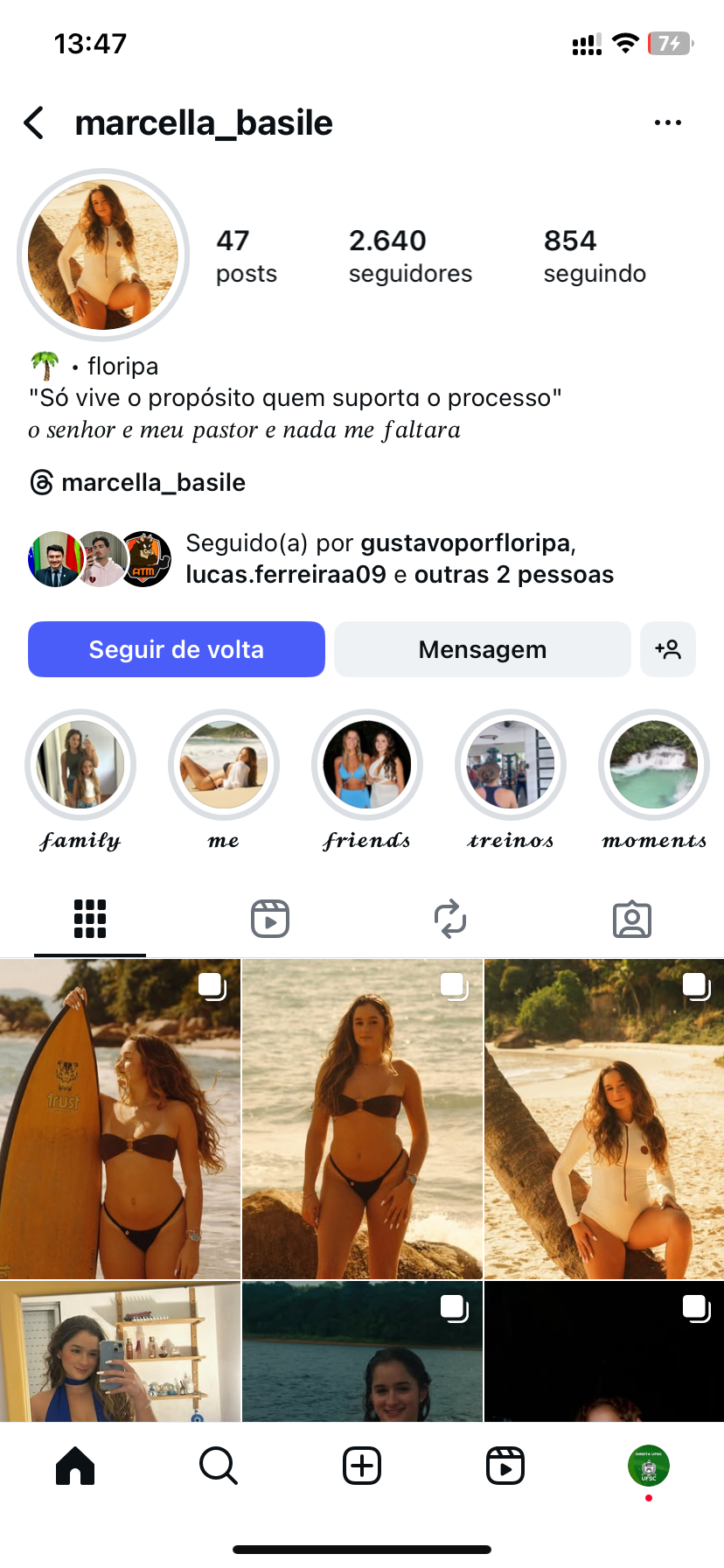Open the mirror selfie post

(x=120, y=1352)
